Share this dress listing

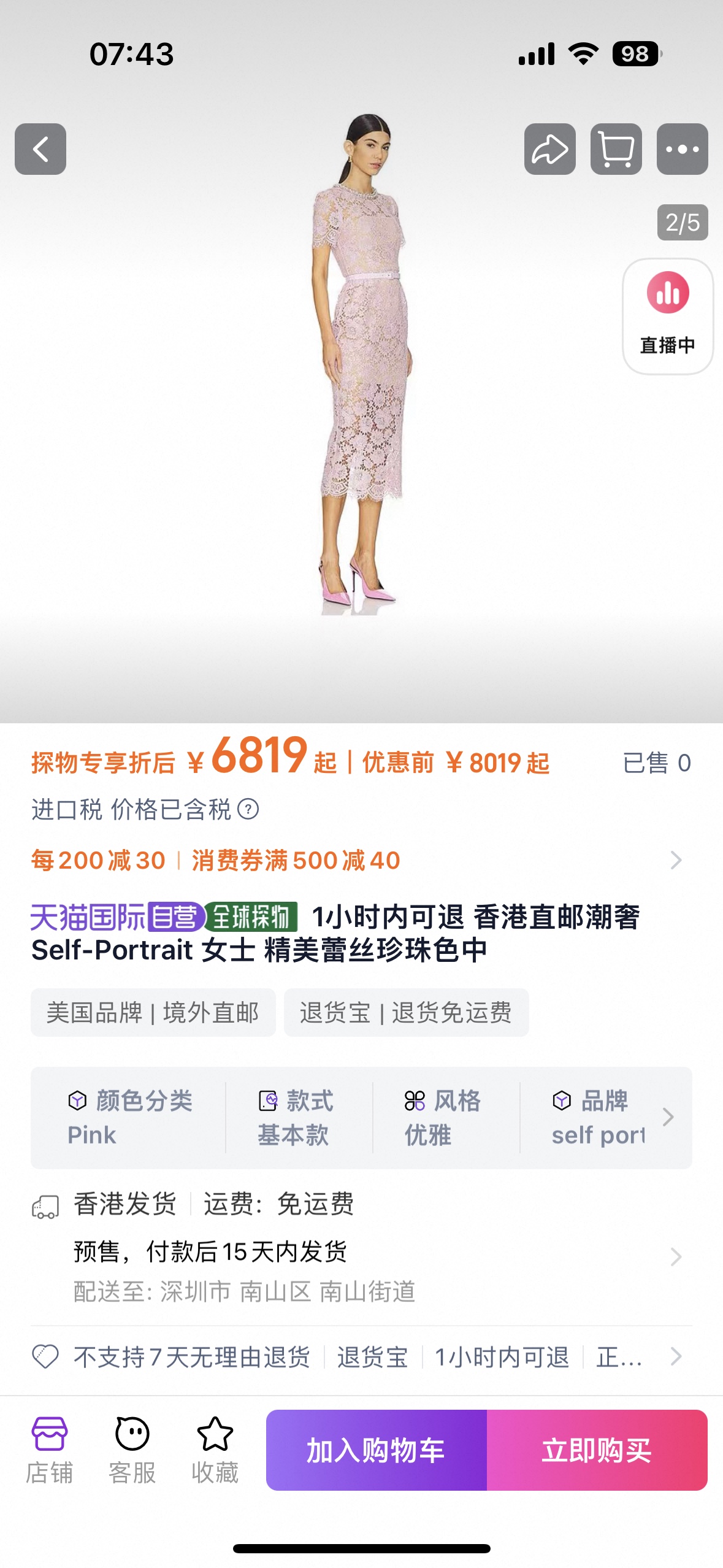549,149
